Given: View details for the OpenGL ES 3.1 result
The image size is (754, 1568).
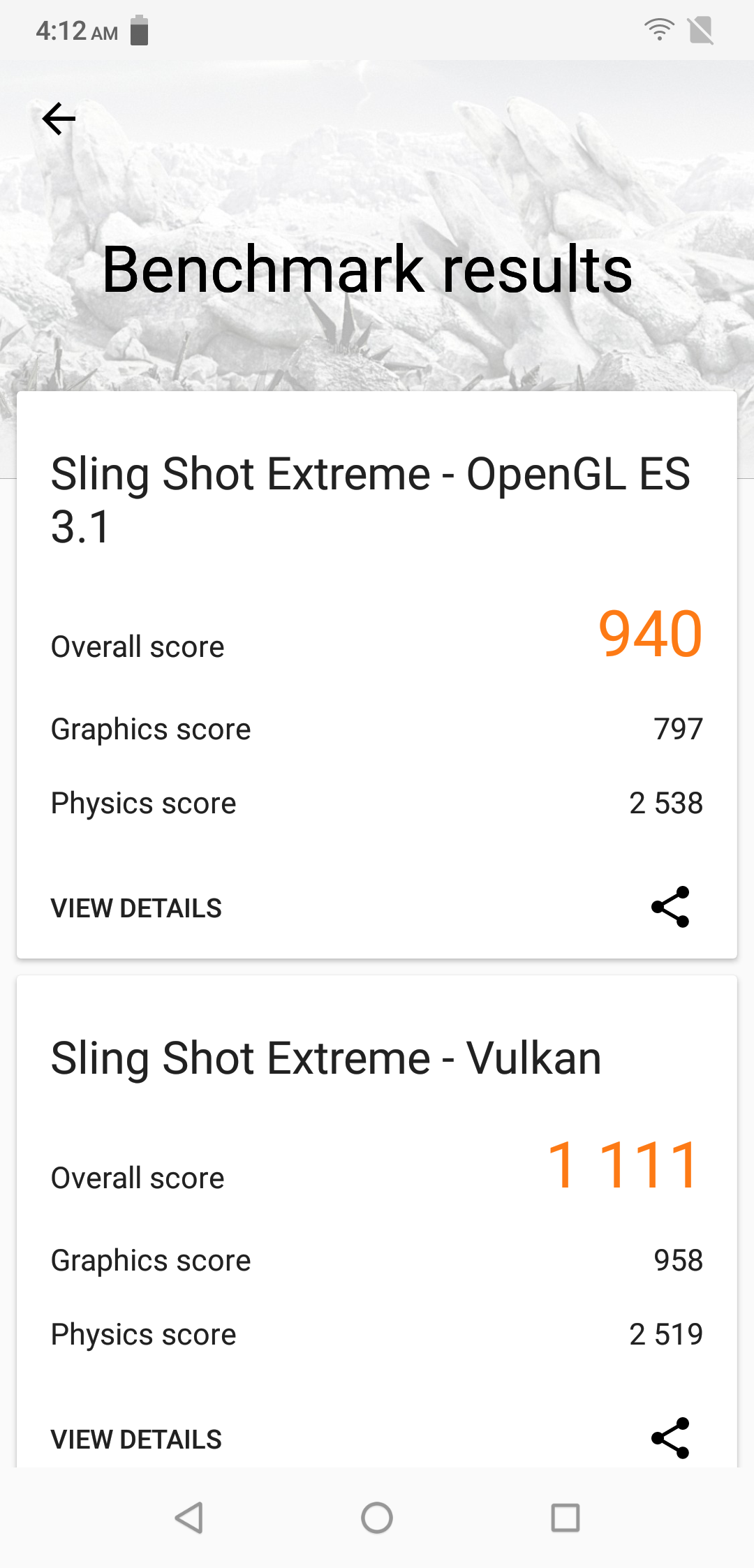Looking at the screenshot, I should click(x=136, y=908).
